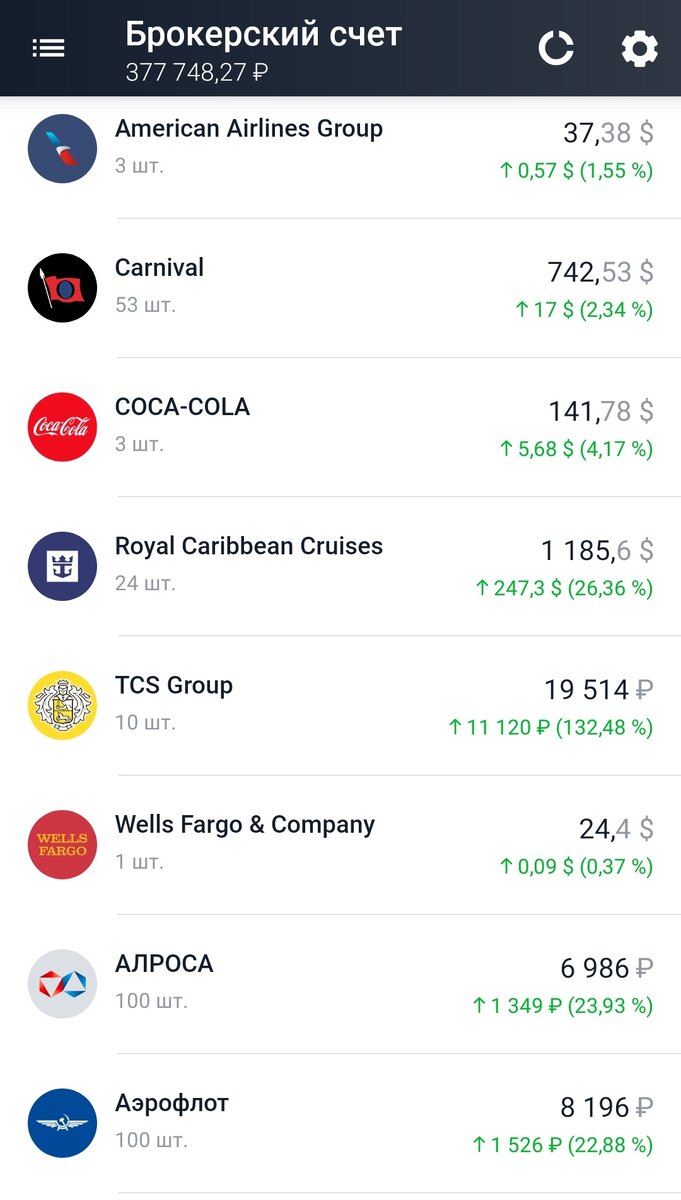The height and width of the screenshot is (1200, 681).
Task: Select the COCA-COLA position
Action: (x=340, y=427)
